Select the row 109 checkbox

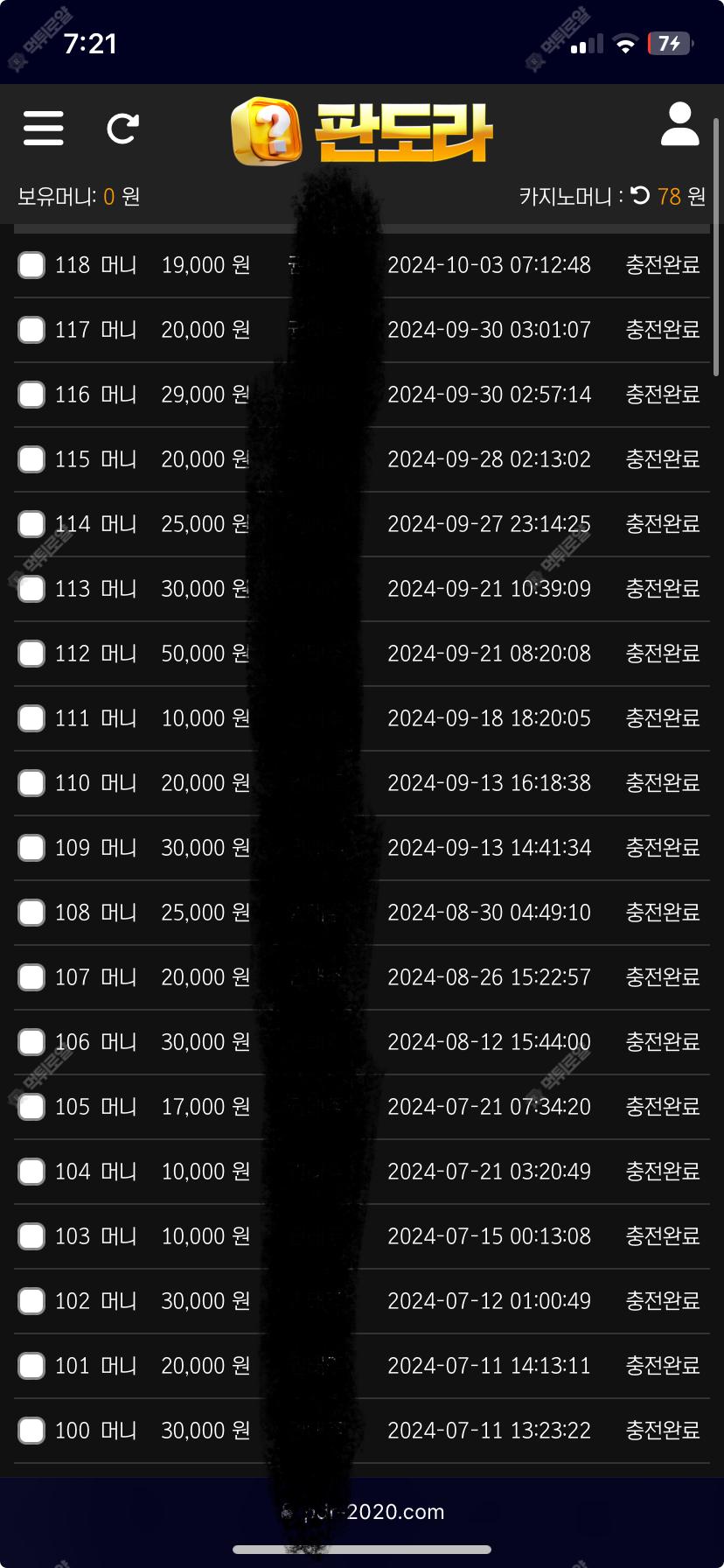click(31, 848)
